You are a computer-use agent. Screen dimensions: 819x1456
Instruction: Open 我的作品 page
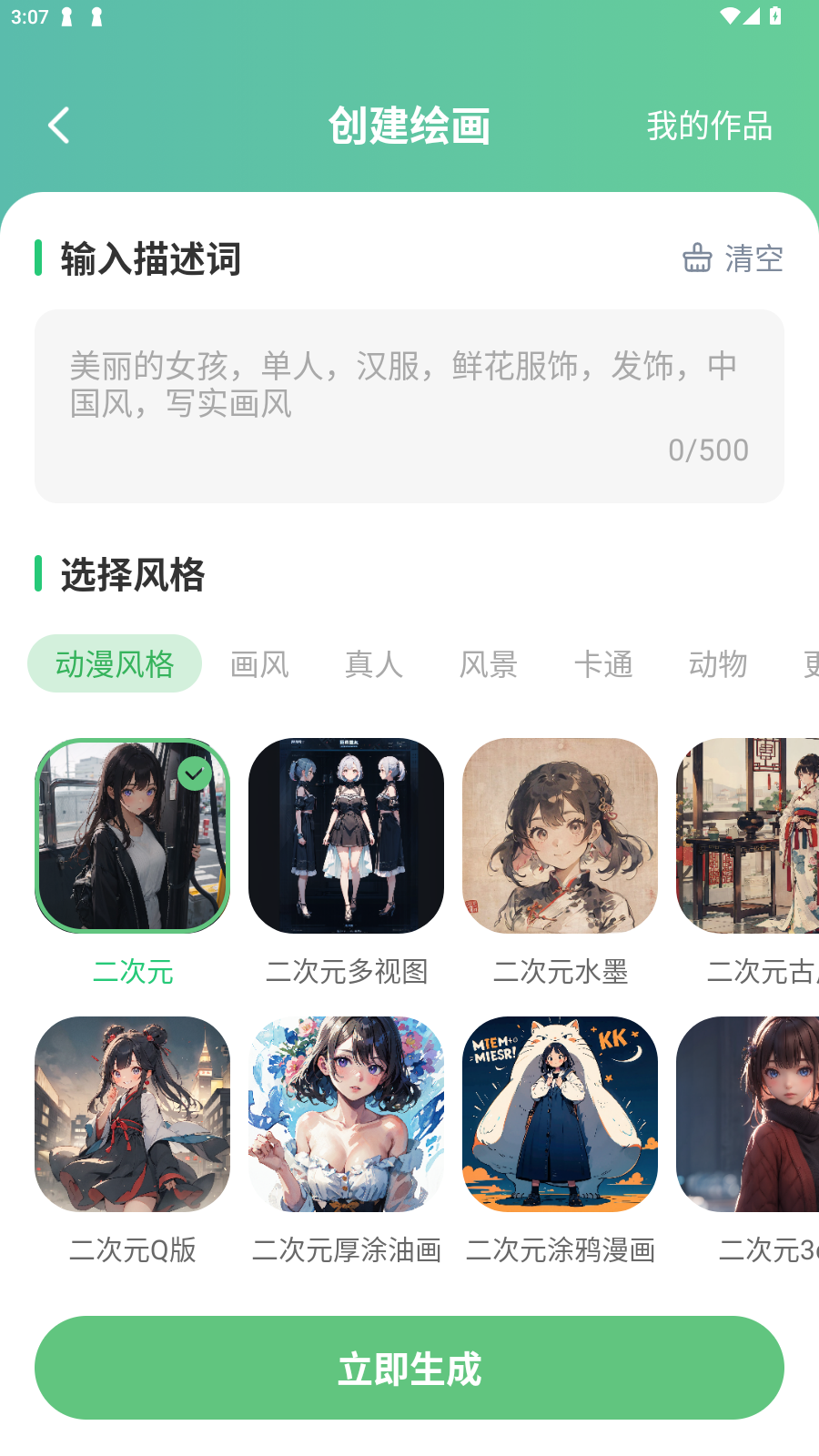709,126
